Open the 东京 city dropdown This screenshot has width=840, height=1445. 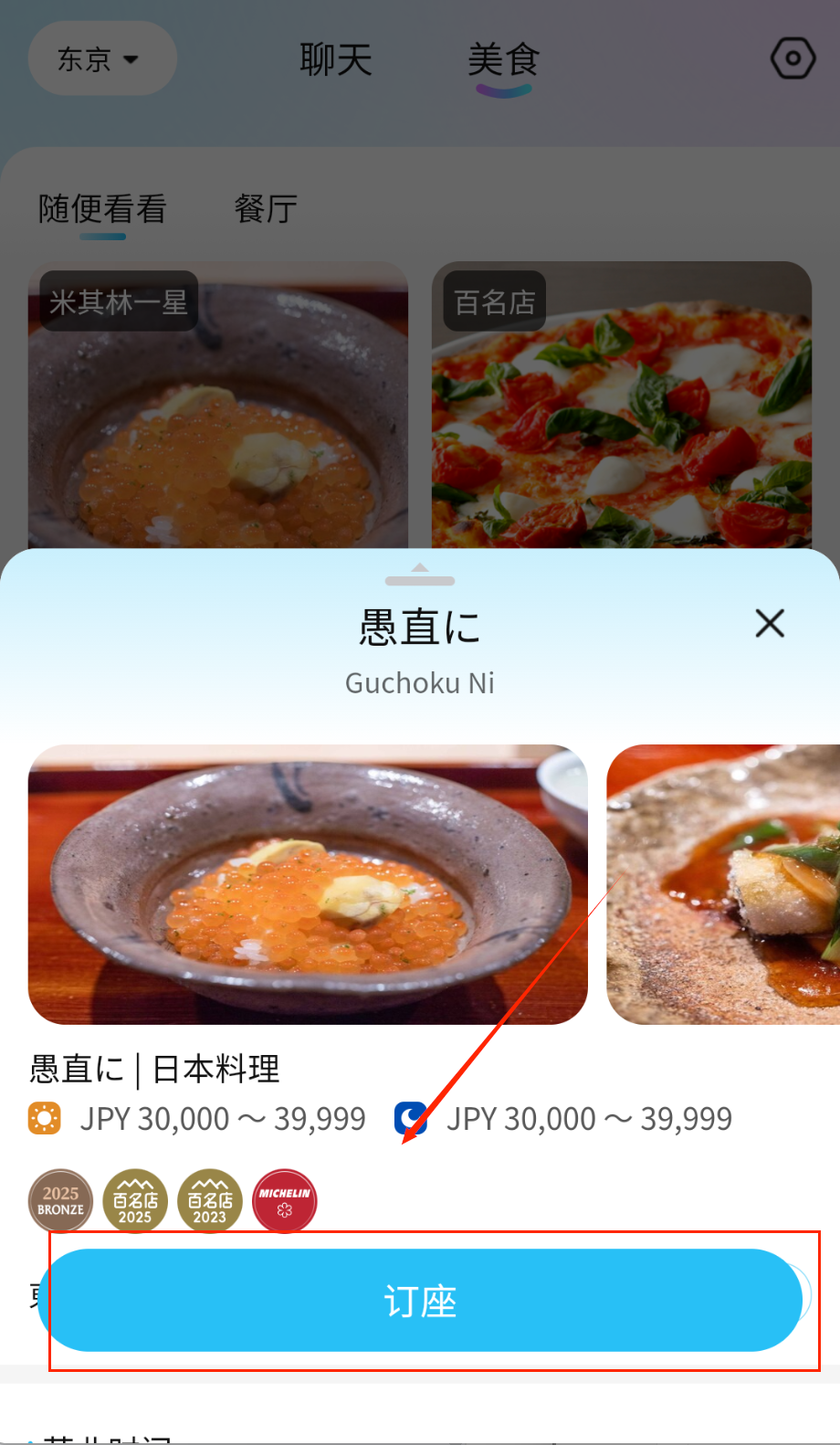coord(101,59)
